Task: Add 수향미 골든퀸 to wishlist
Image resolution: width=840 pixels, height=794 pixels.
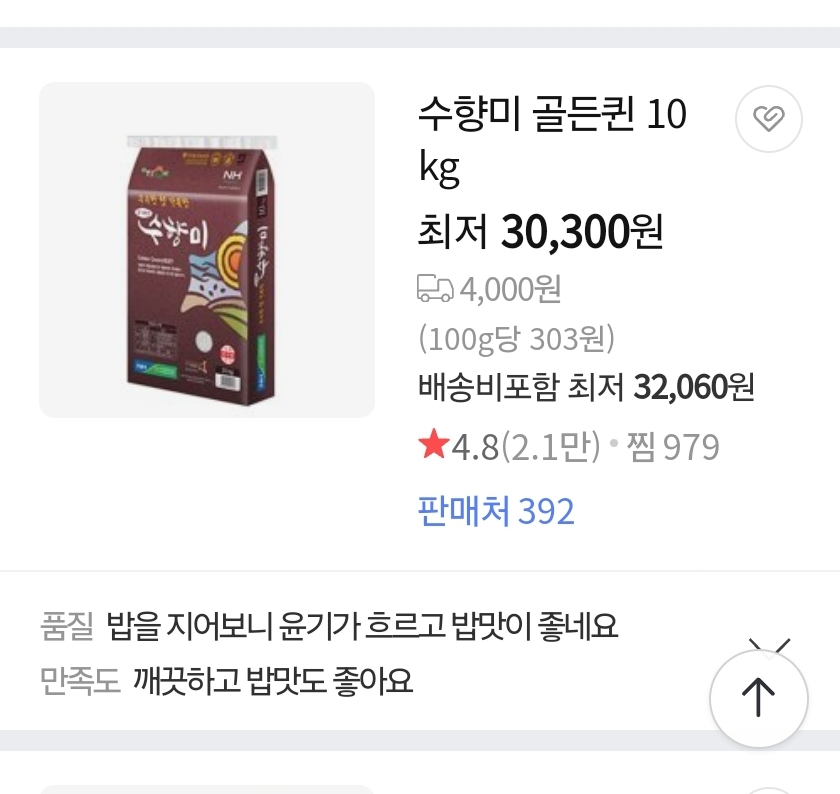Action: (x=768, y=121)
